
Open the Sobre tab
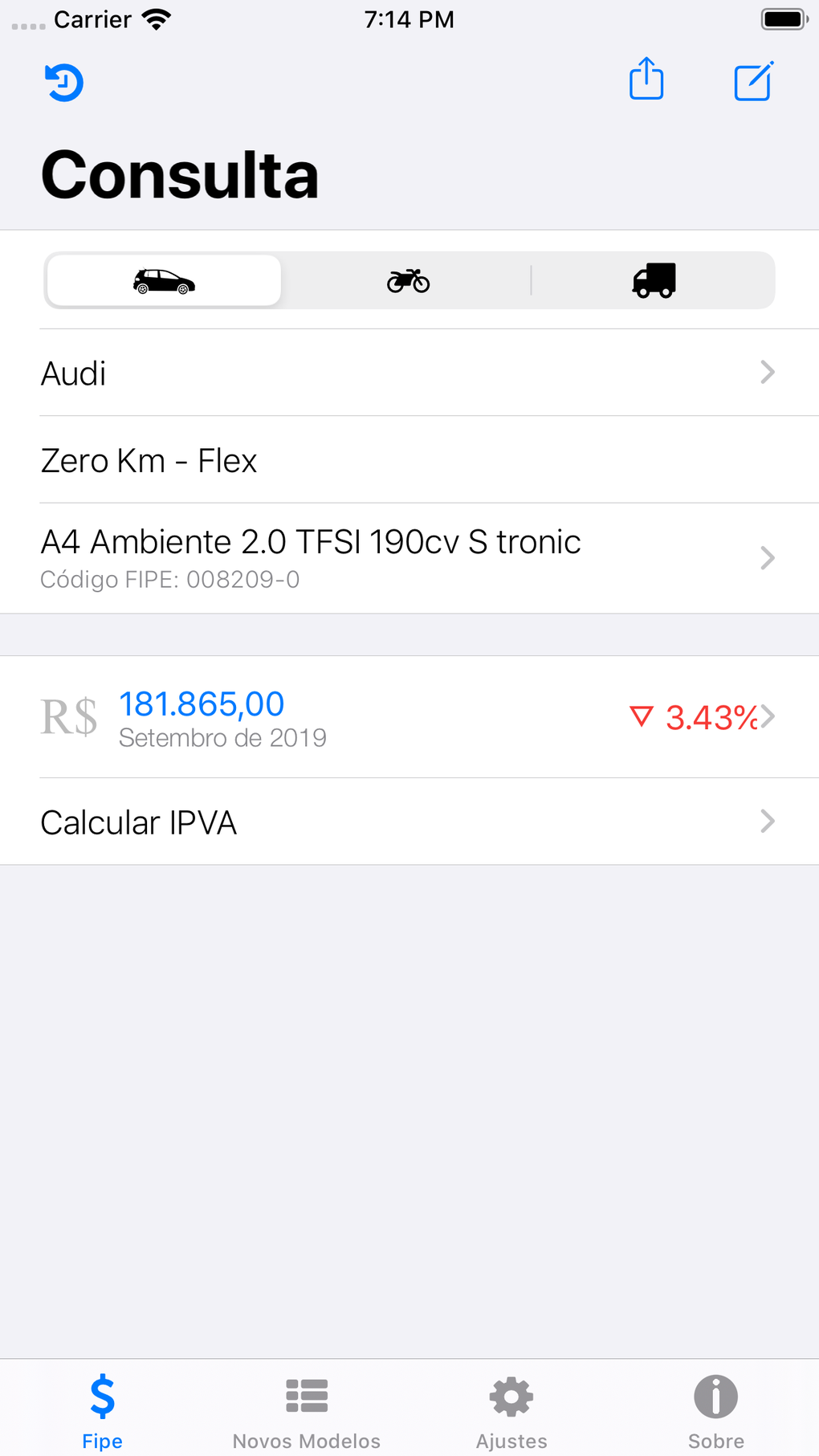(715, 1405)
